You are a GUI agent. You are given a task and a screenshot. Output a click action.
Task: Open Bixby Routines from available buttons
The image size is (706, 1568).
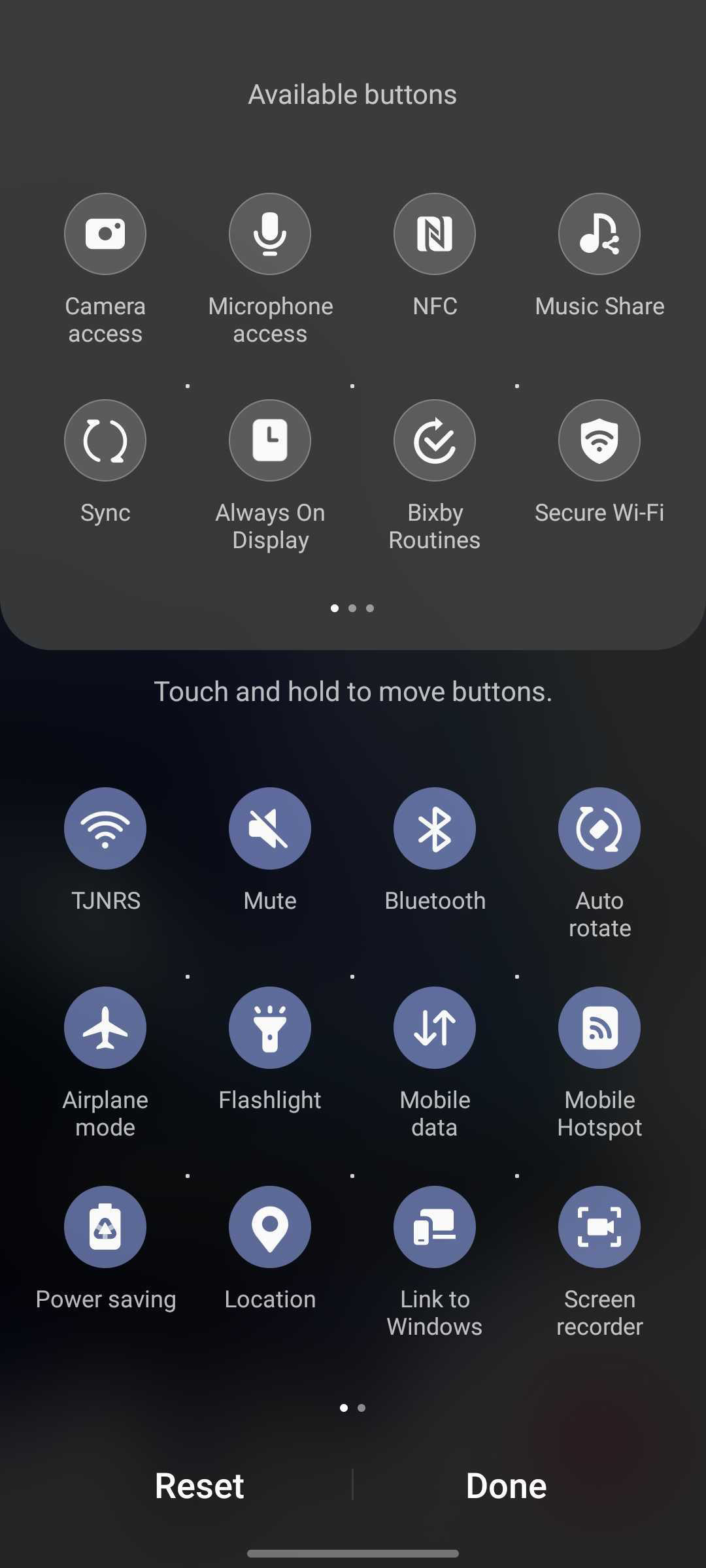point(434,440)
